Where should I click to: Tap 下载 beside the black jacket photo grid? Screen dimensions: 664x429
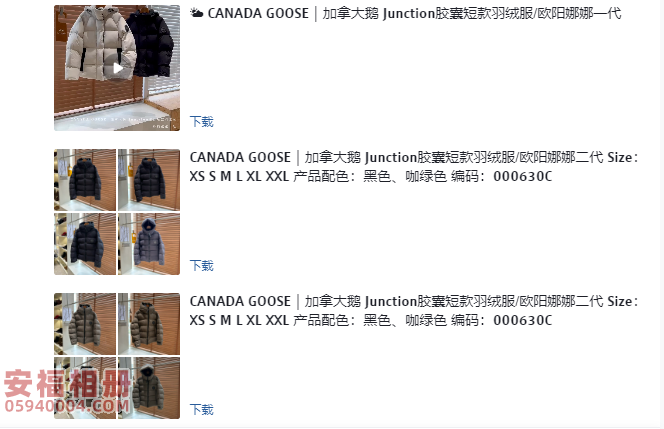pos(201,266)
